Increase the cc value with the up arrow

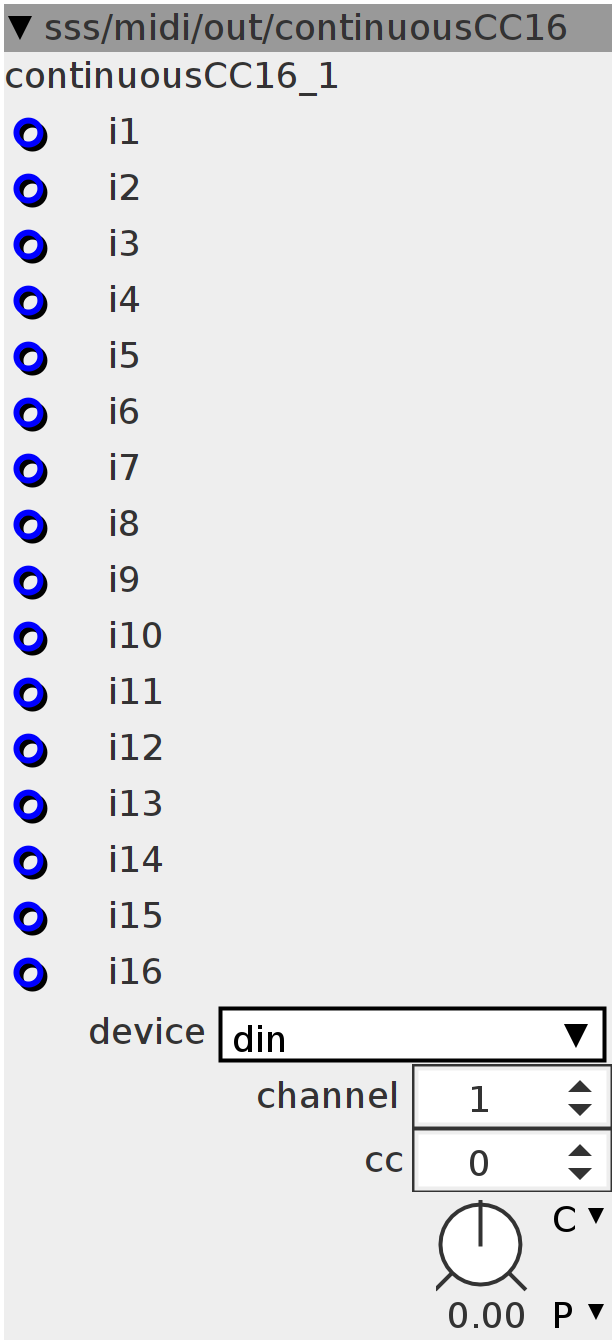tap(579, 1152)
